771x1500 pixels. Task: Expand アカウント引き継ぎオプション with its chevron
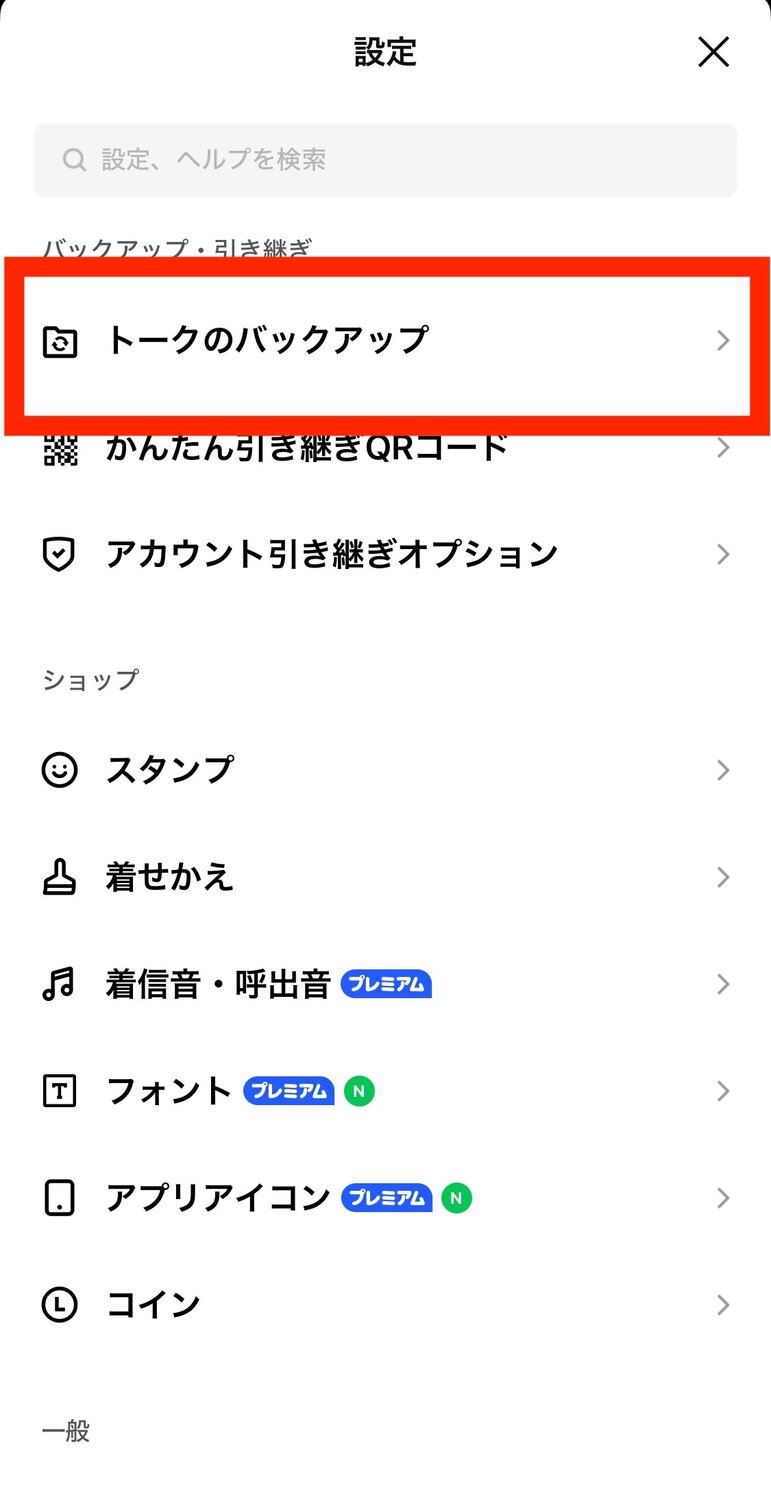[x=722, y=554]
